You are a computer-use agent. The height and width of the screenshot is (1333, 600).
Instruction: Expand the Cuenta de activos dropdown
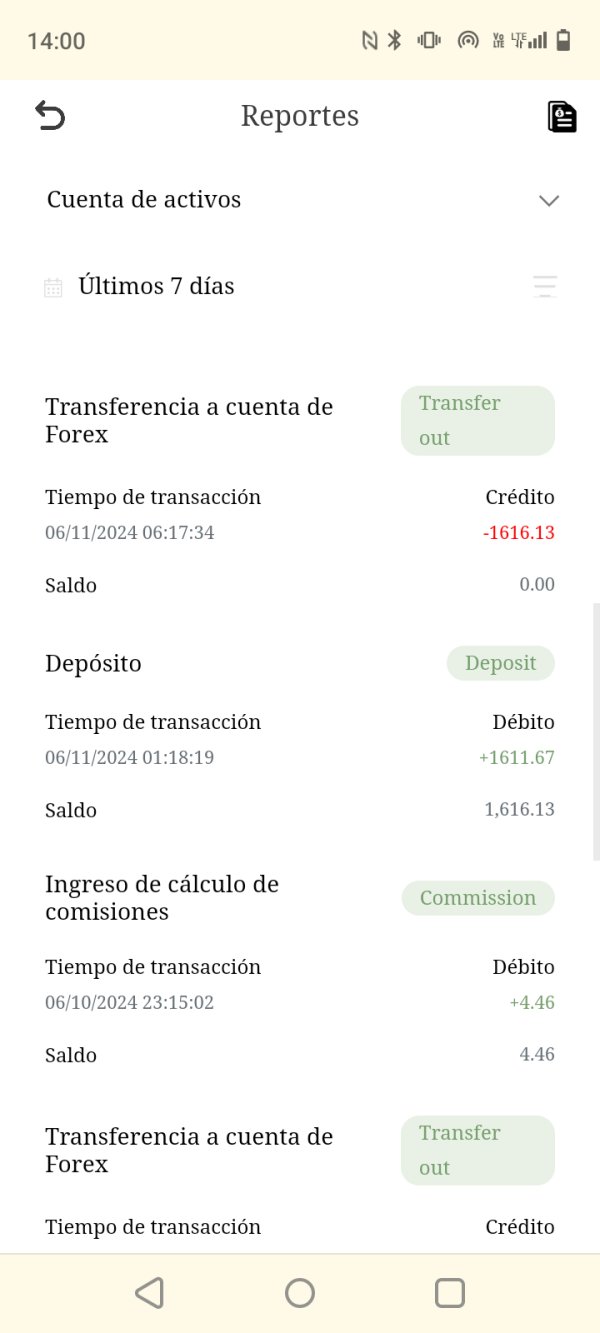300,200
